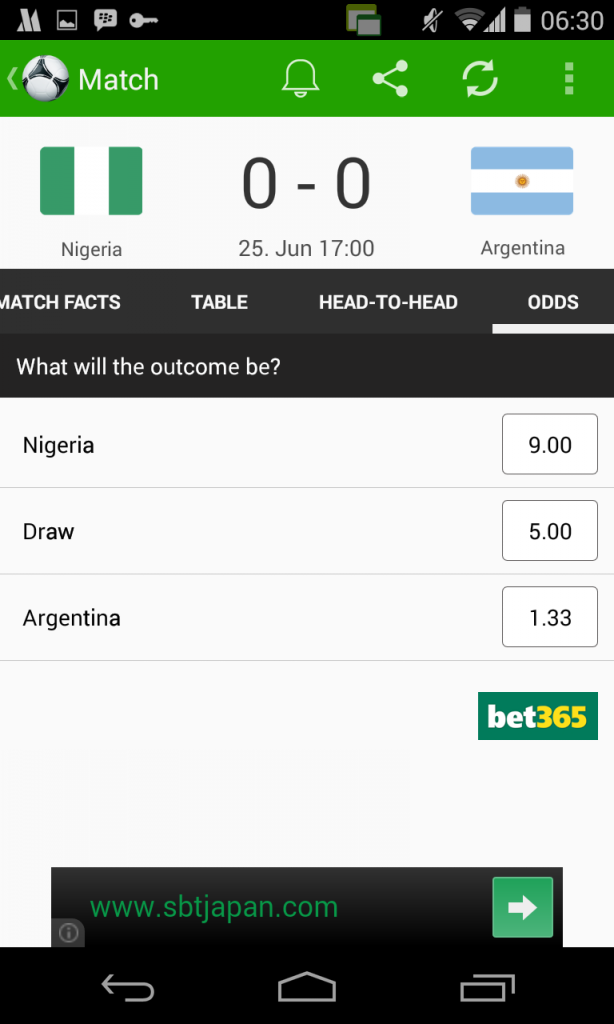Open the overflow menu
Viewport: 614px width, 1024px height.
pos(569,79)
